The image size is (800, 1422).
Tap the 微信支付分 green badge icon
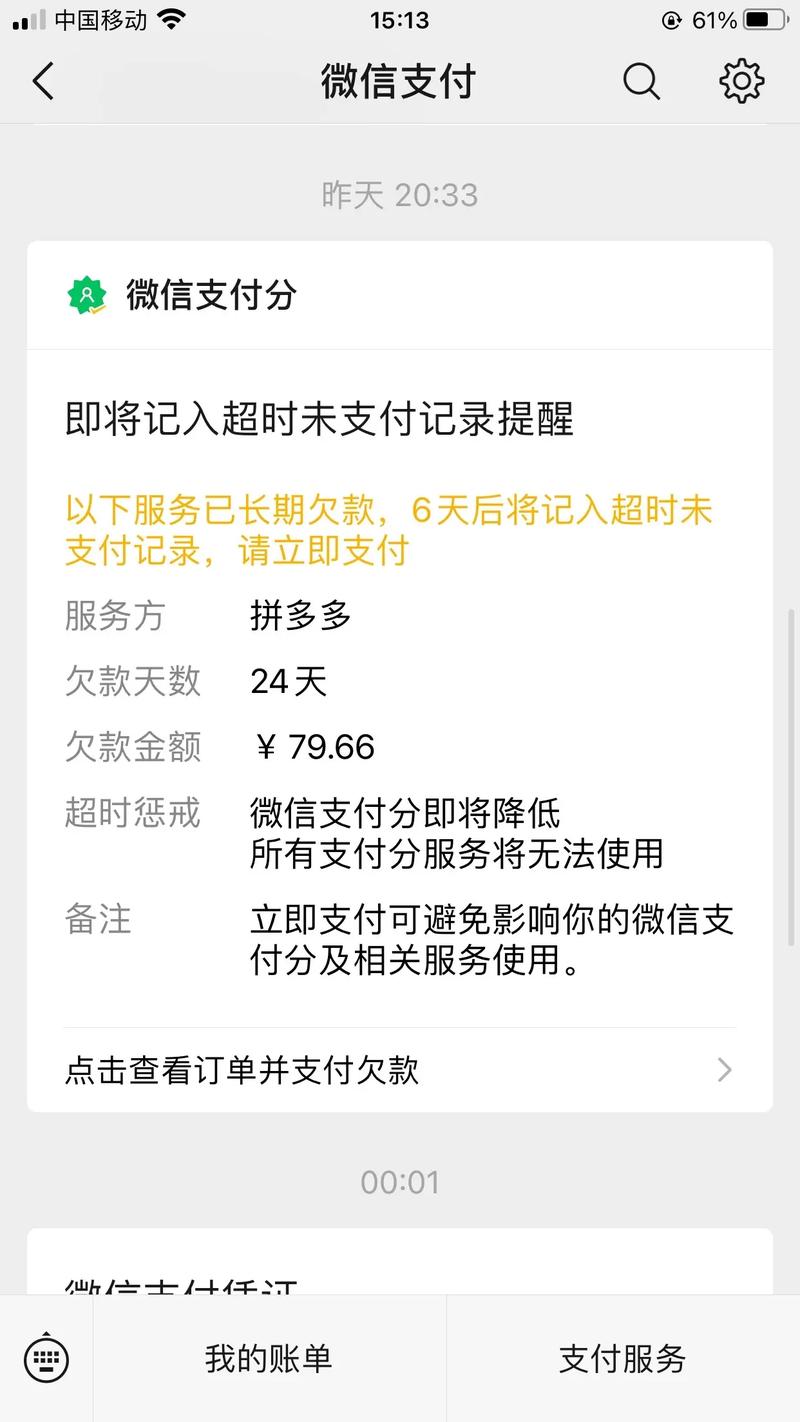point(84,295)
